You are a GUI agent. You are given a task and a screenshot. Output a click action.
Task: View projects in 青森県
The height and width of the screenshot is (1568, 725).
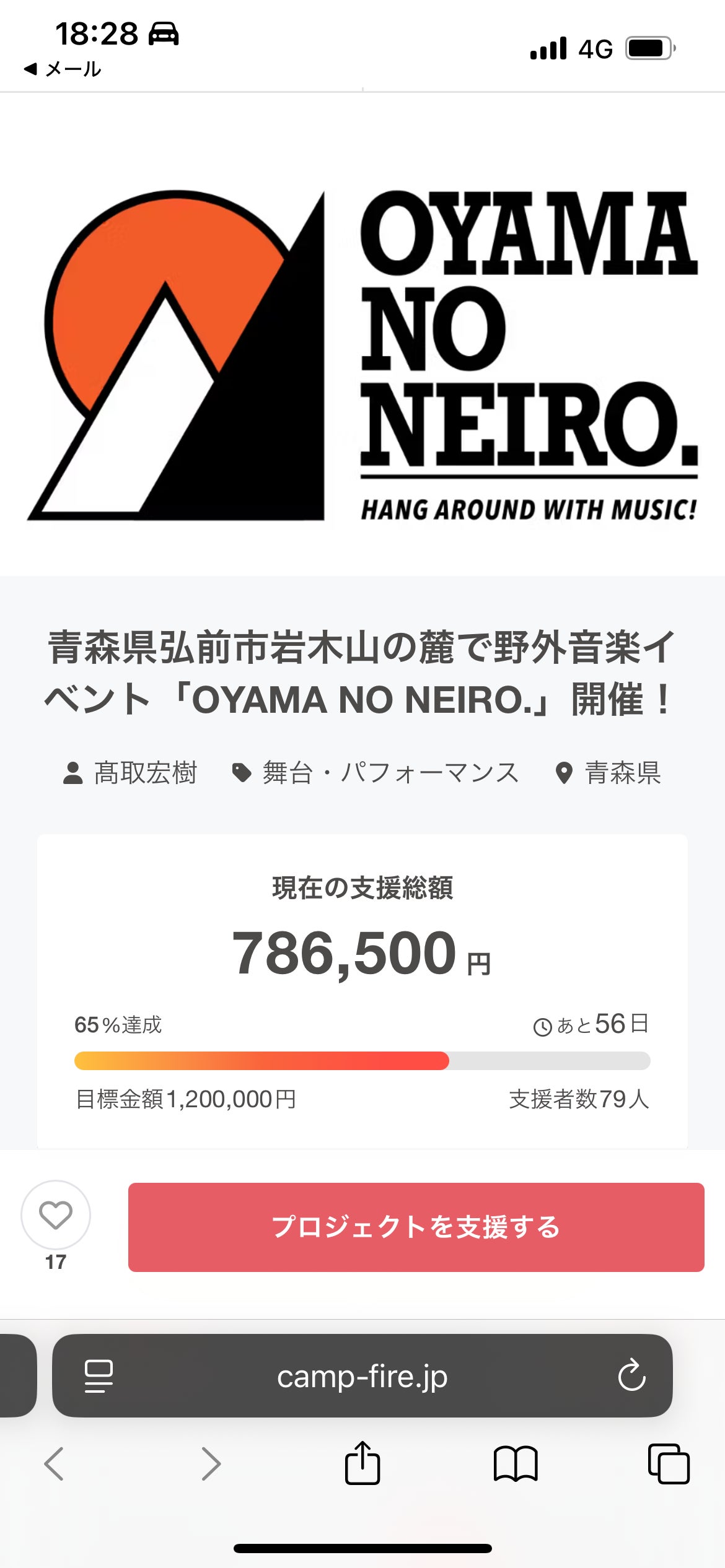click(x=609, y=773)
